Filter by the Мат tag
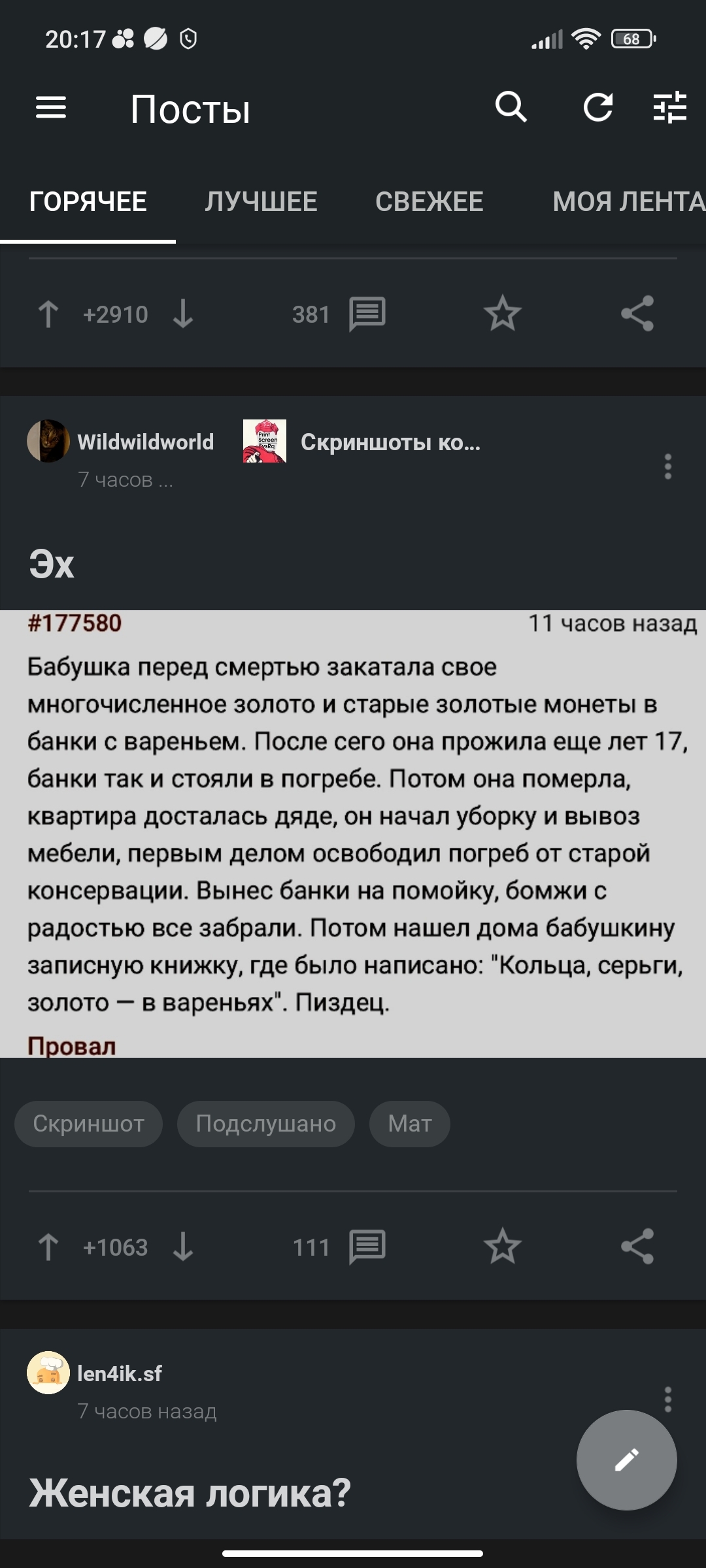Screen dimensions: 706x1568 point(409,1123)
